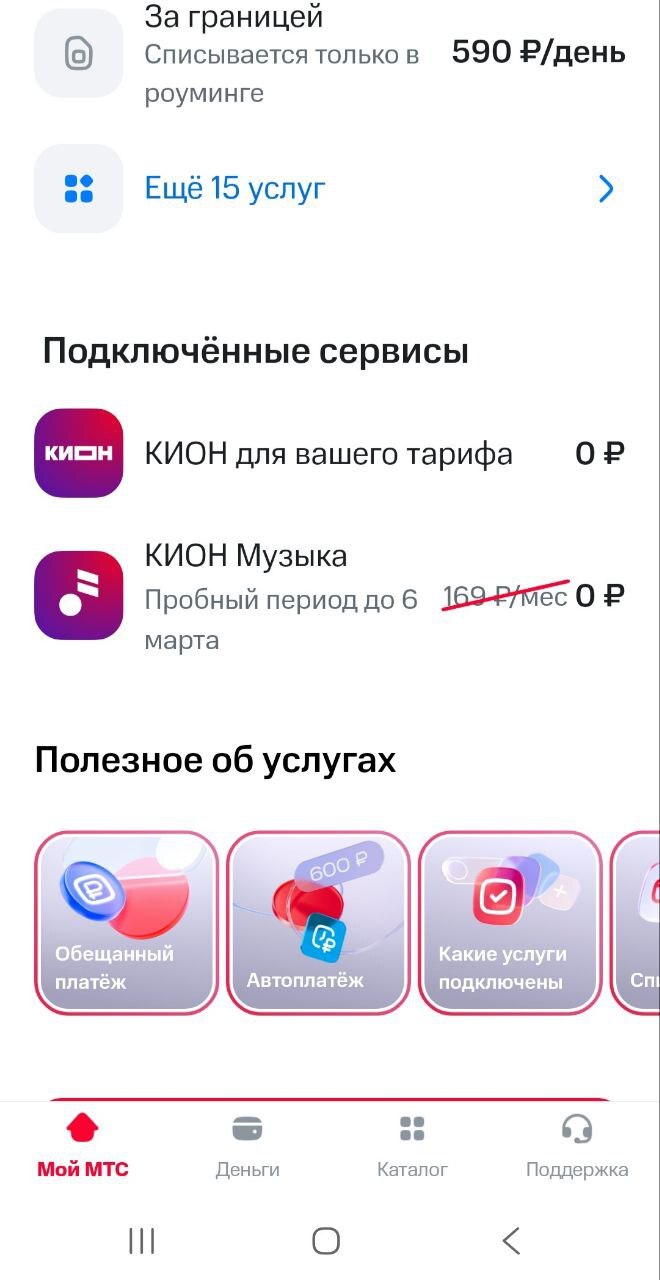The height and width of the screenshot is (1280, 660).
Task: Go to the Каталог tab
Action: (x=412, y=1146)
